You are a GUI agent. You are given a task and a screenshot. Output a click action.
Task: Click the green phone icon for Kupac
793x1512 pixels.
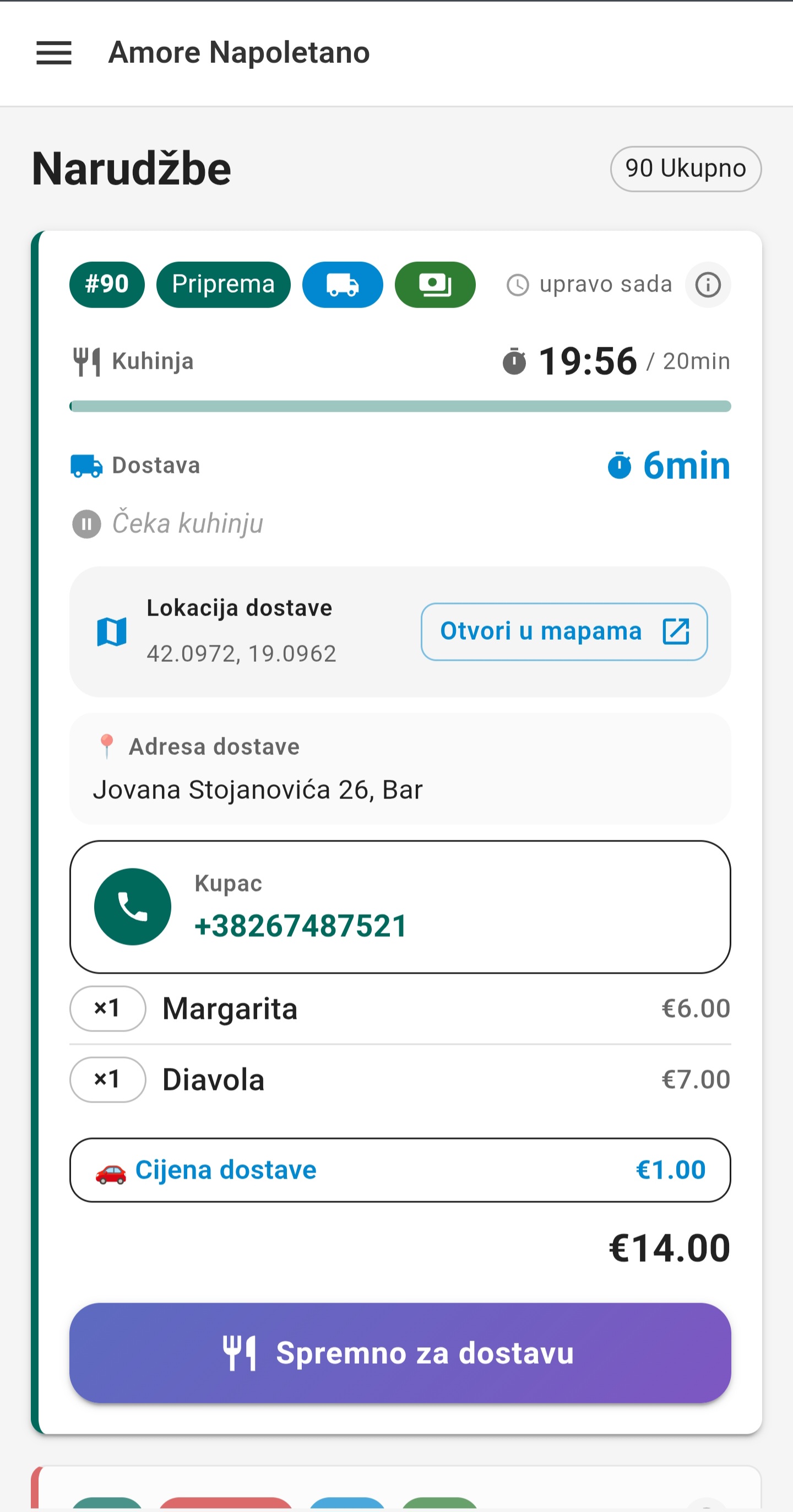coord(132,906)
